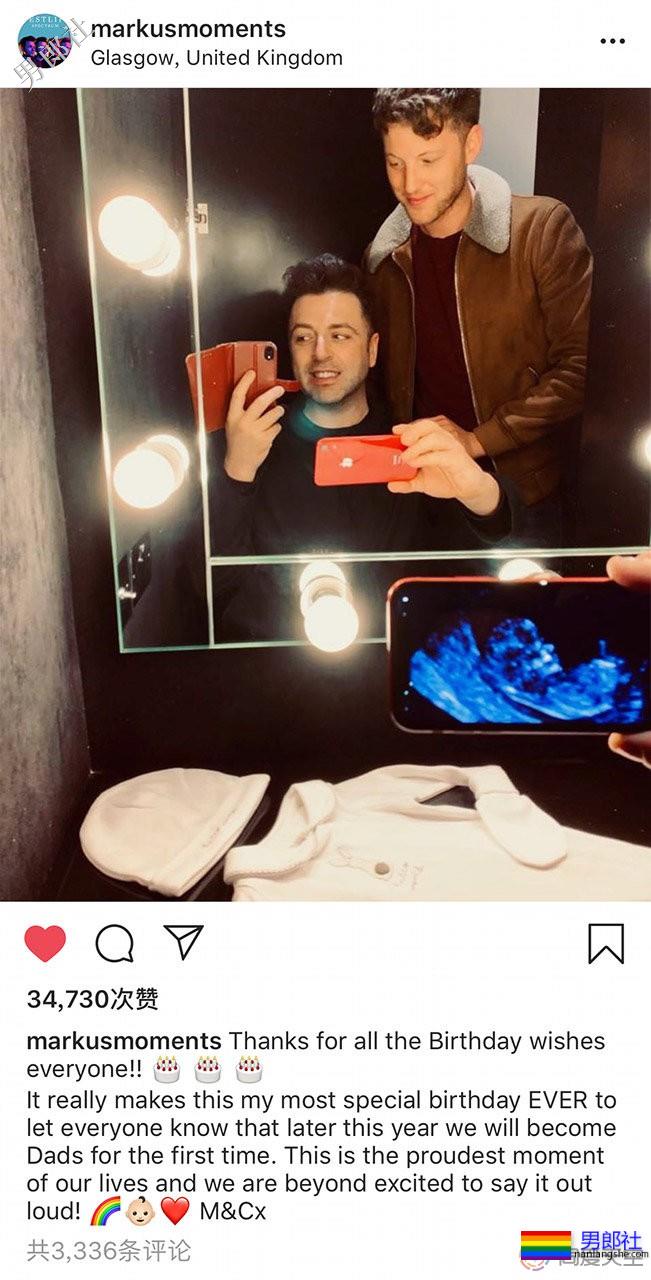Tap markusmoments username in the caption
Screen dimensions: 651x1280
(124, 1041)
